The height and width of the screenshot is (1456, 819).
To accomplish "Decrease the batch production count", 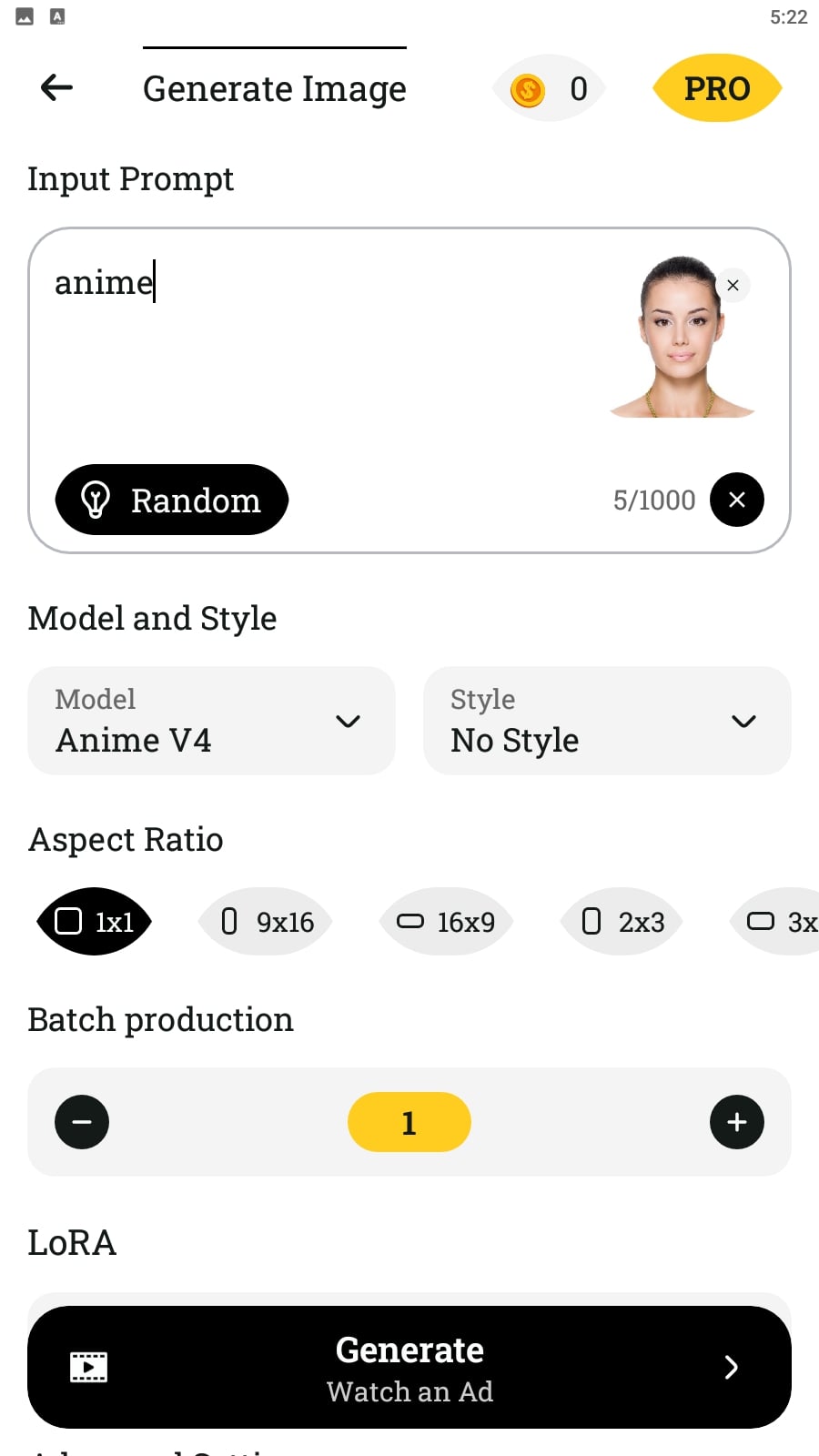I will [82, 1122].
